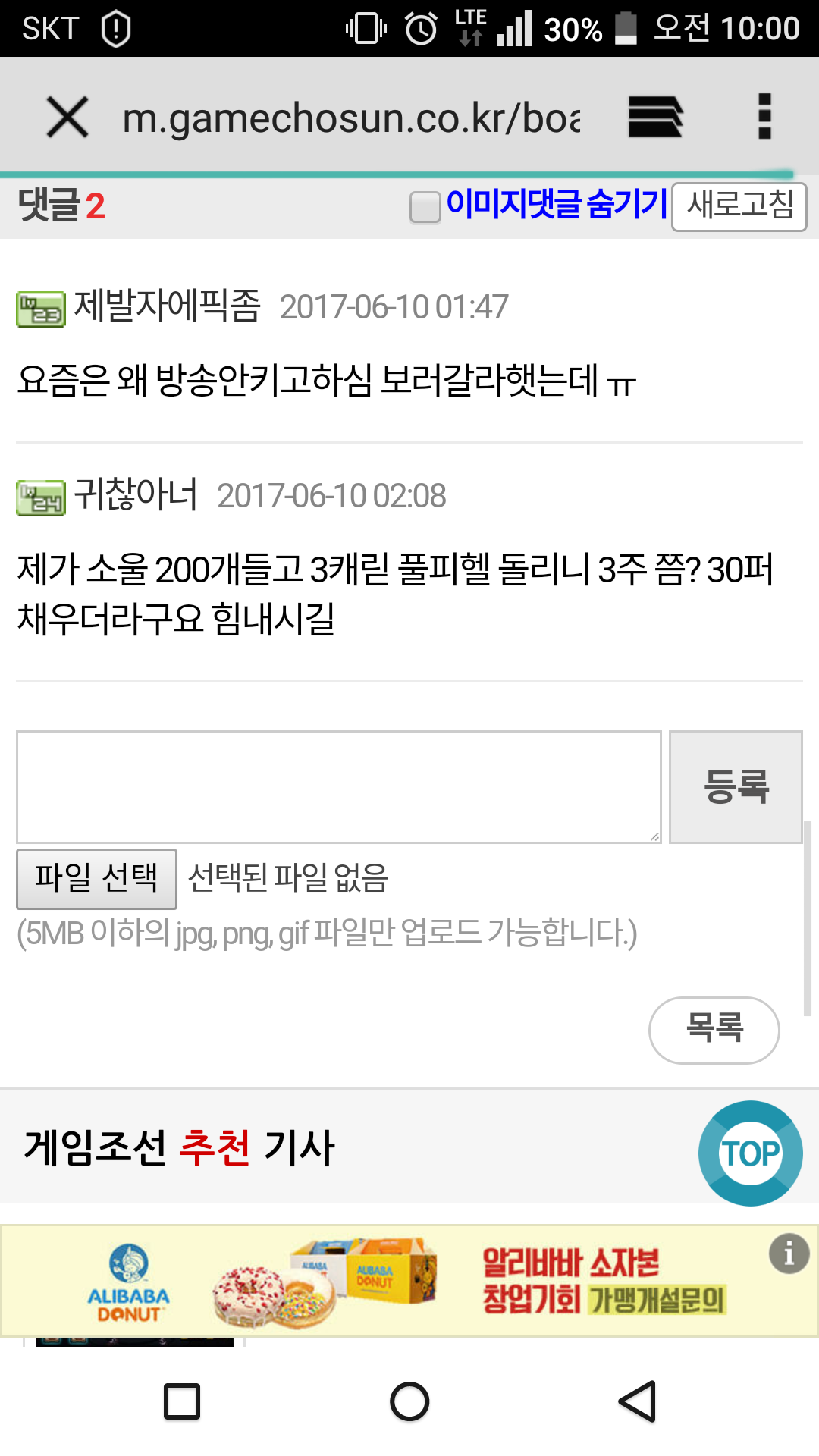Open the Alibaba Donut ad banner

pos(409,1281)
